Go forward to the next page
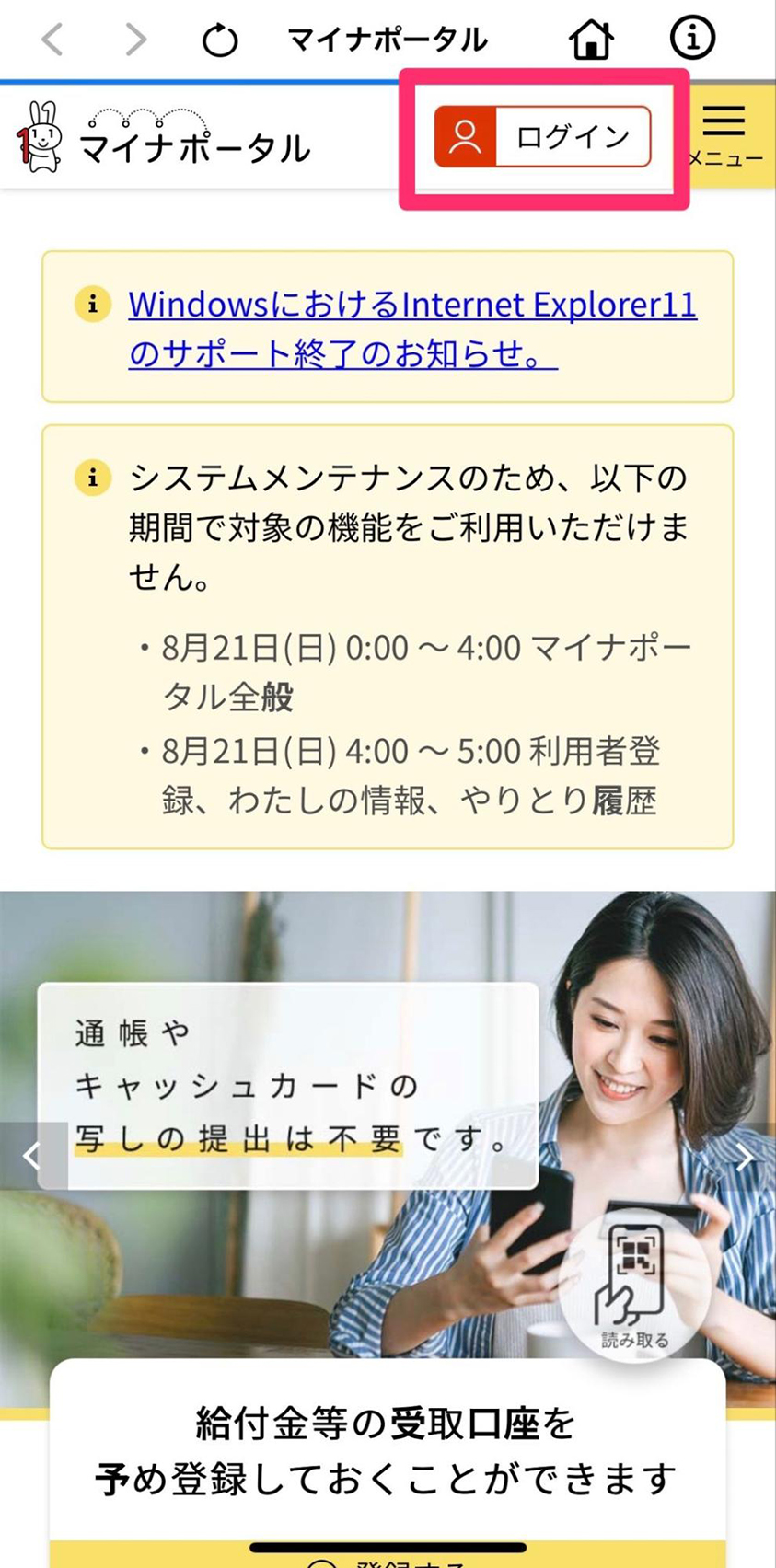 coord(135,40)
